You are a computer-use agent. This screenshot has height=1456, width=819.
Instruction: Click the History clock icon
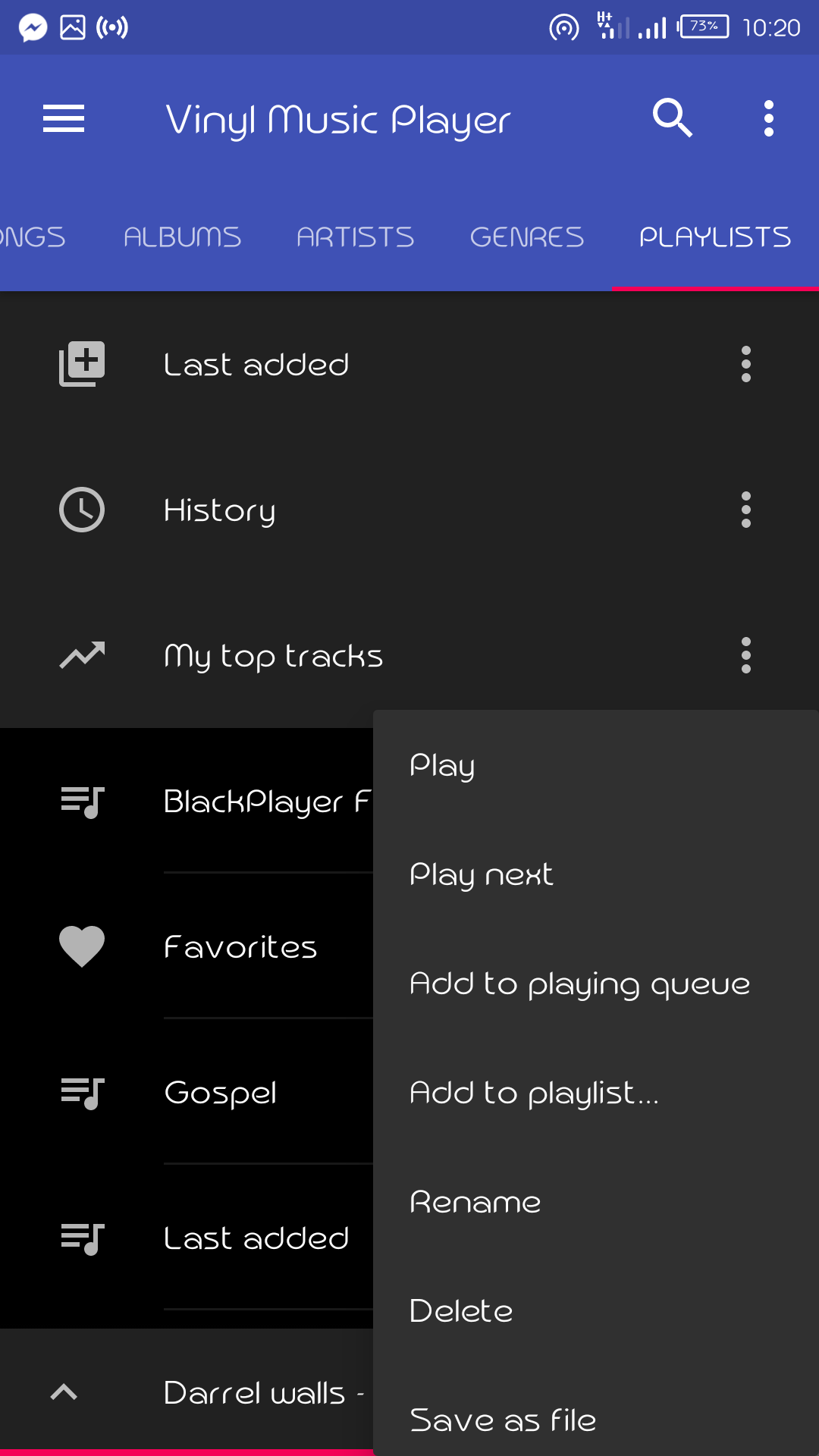click(81, 510)
